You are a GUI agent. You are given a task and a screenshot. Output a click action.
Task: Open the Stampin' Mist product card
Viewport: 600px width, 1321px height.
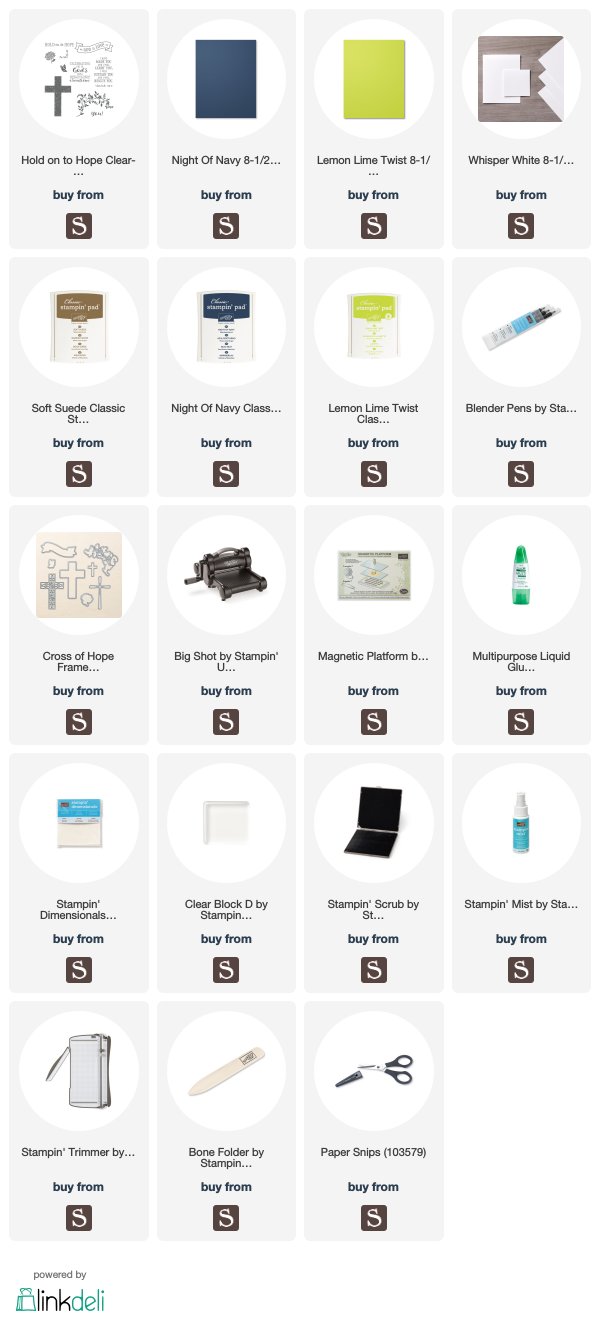point(521,873)
